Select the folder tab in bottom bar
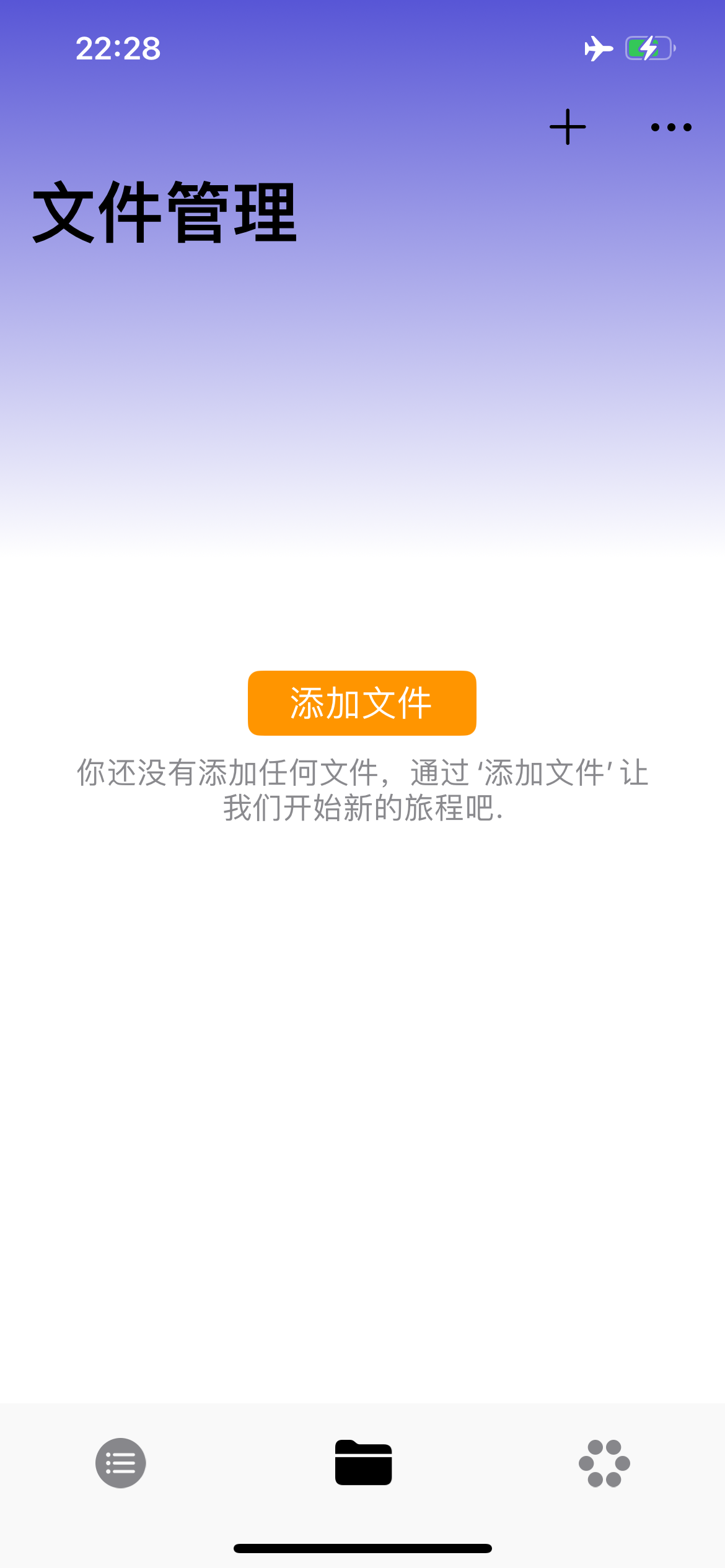The image size is (725, 1568). click(363, 1463)
